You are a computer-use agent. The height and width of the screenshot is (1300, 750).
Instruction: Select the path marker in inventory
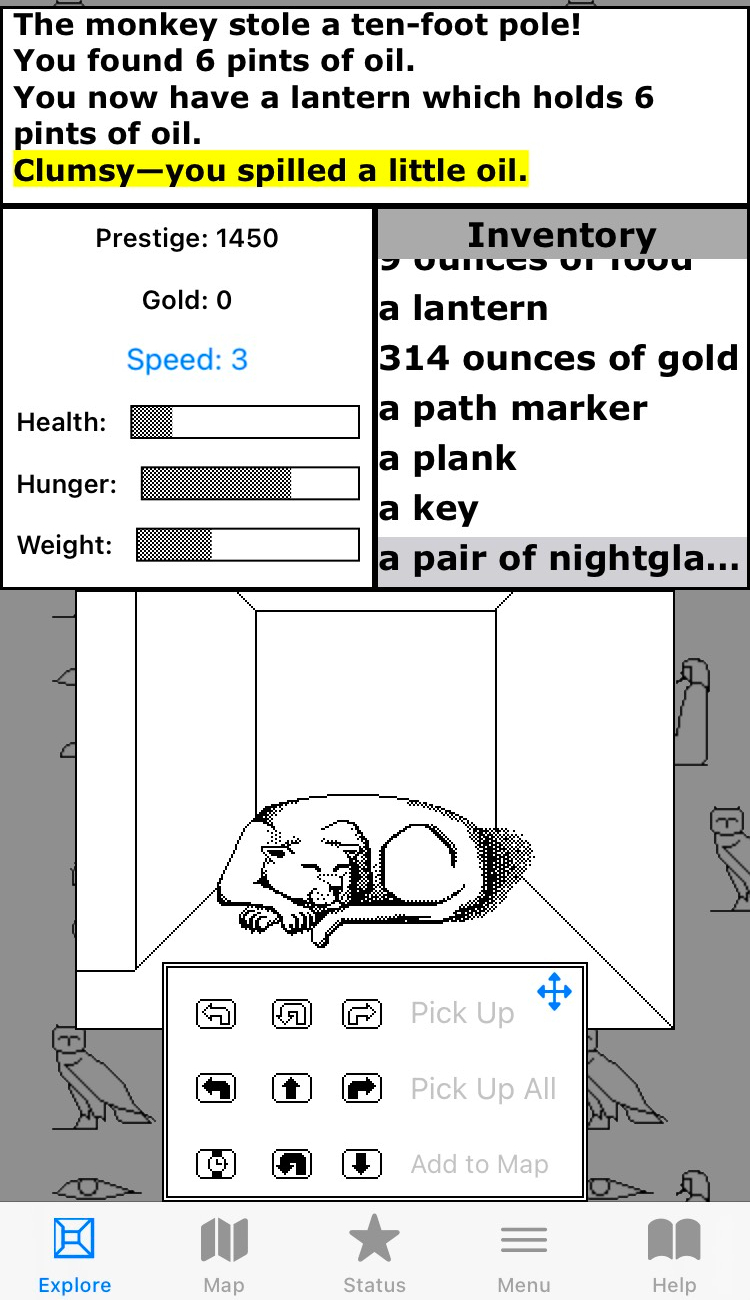pos(514,409)
